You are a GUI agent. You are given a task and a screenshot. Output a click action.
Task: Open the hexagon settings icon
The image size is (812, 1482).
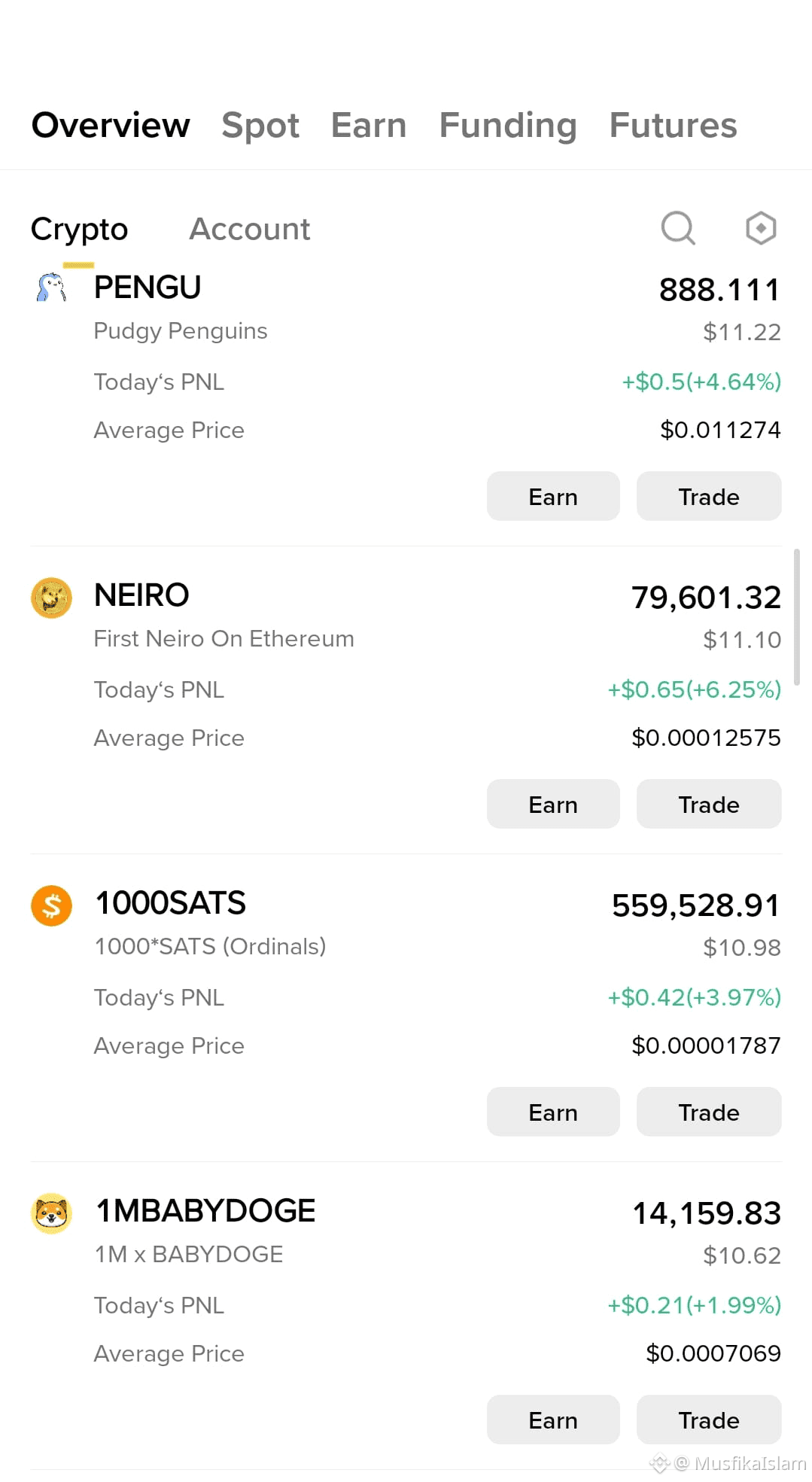tap(760, 228)
